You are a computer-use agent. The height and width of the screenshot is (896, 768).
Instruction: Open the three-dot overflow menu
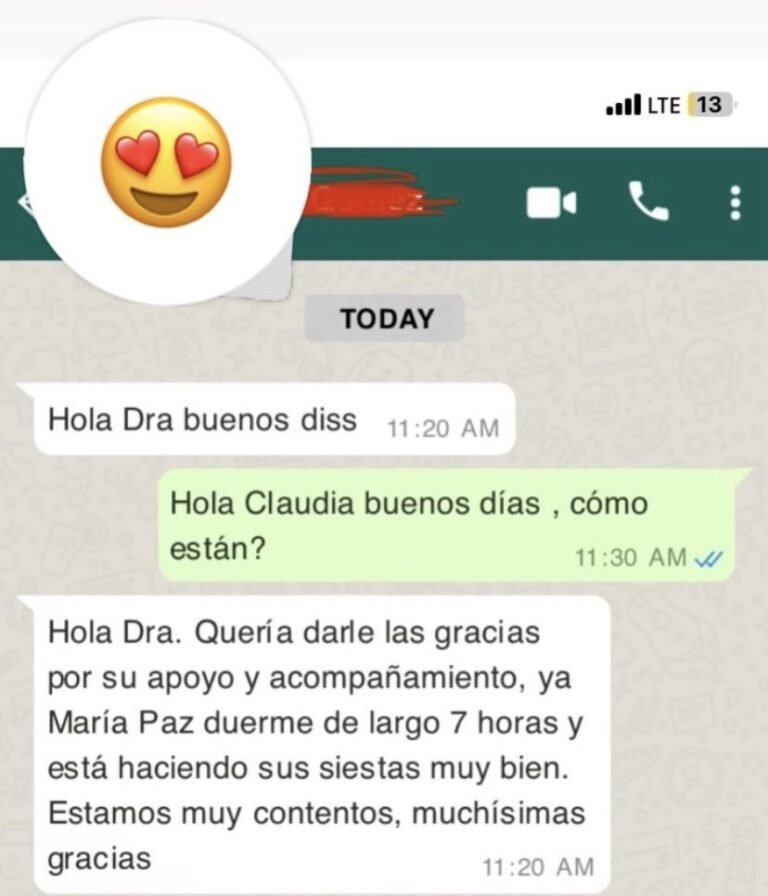735,203
